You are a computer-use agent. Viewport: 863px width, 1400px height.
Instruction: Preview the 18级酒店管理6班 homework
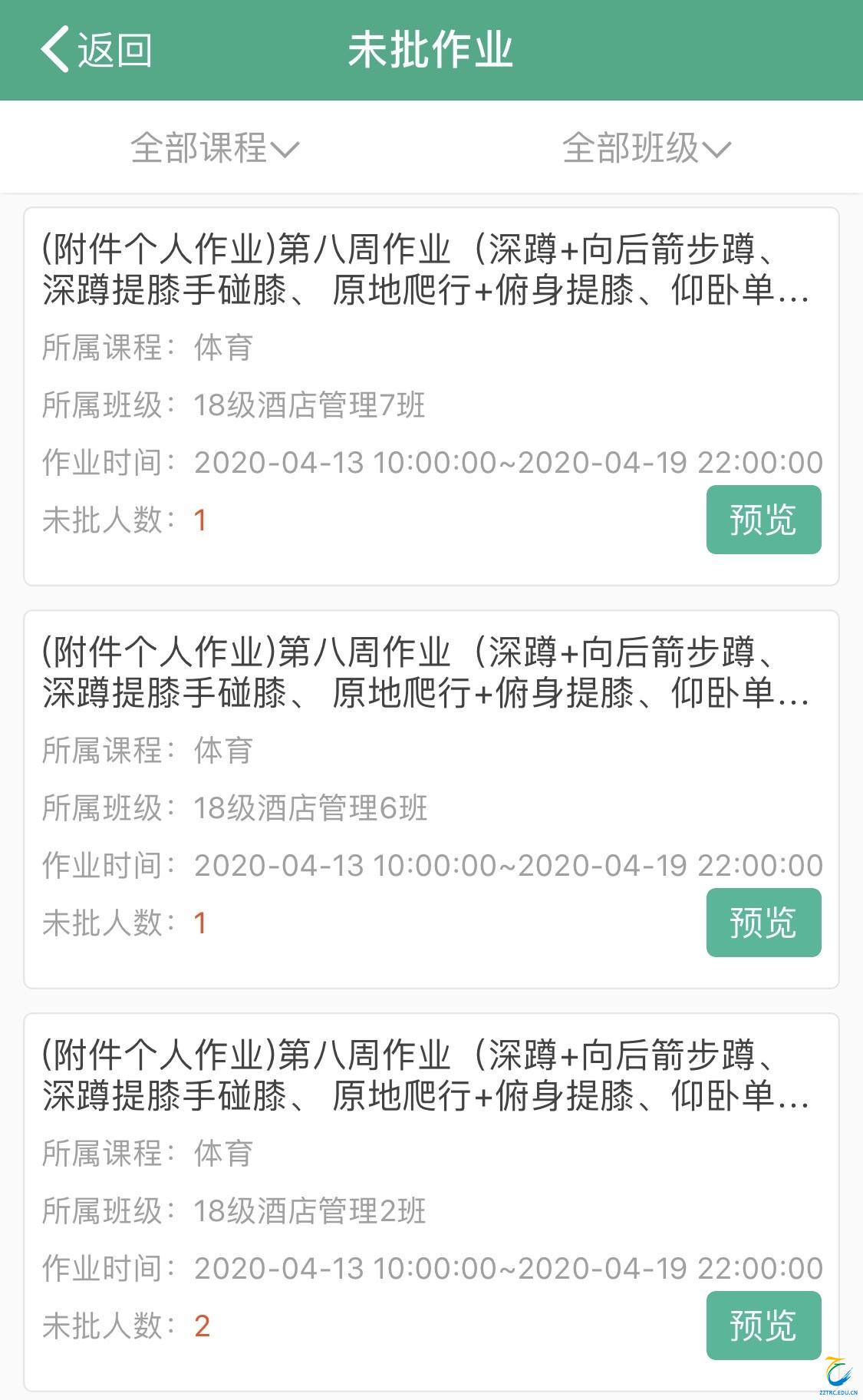click(x=763, y=923)
